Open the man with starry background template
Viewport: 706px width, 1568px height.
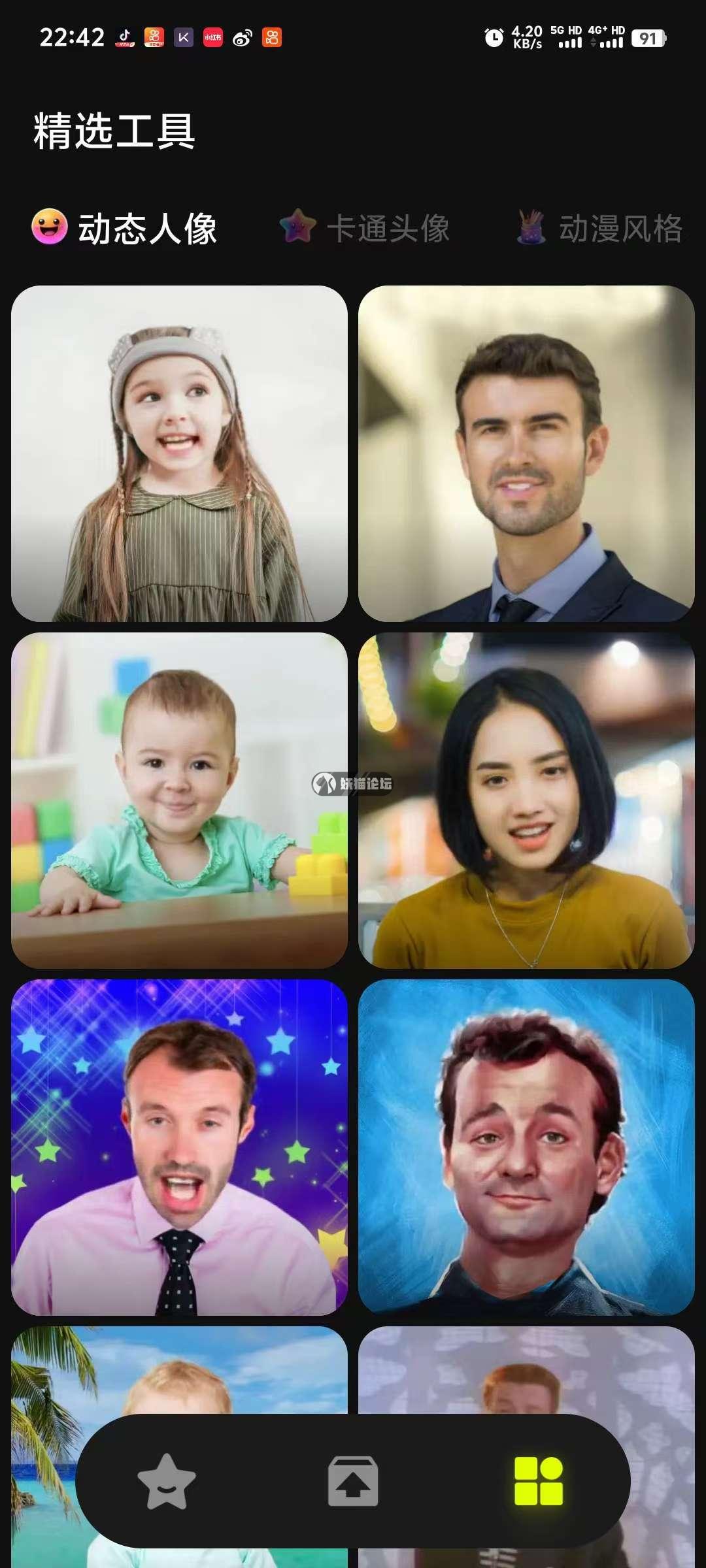point(179,1147)
